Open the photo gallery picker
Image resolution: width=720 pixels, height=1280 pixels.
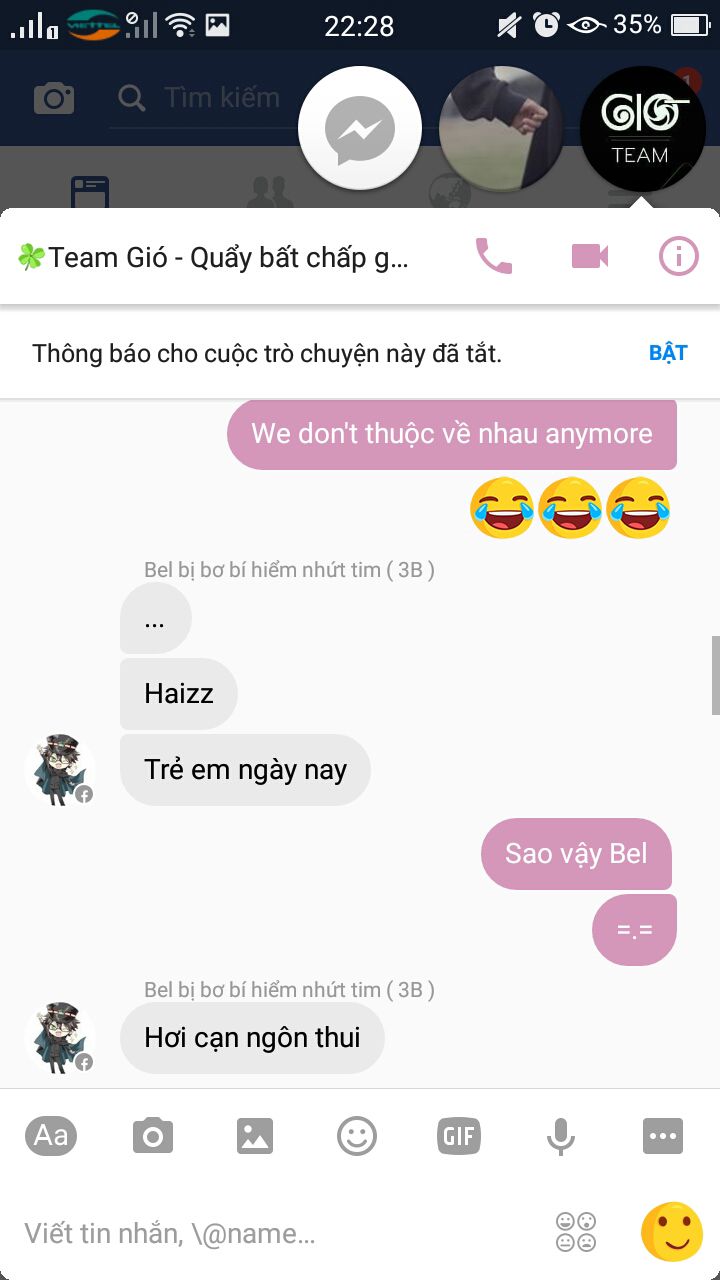[x=255, y=1136]
